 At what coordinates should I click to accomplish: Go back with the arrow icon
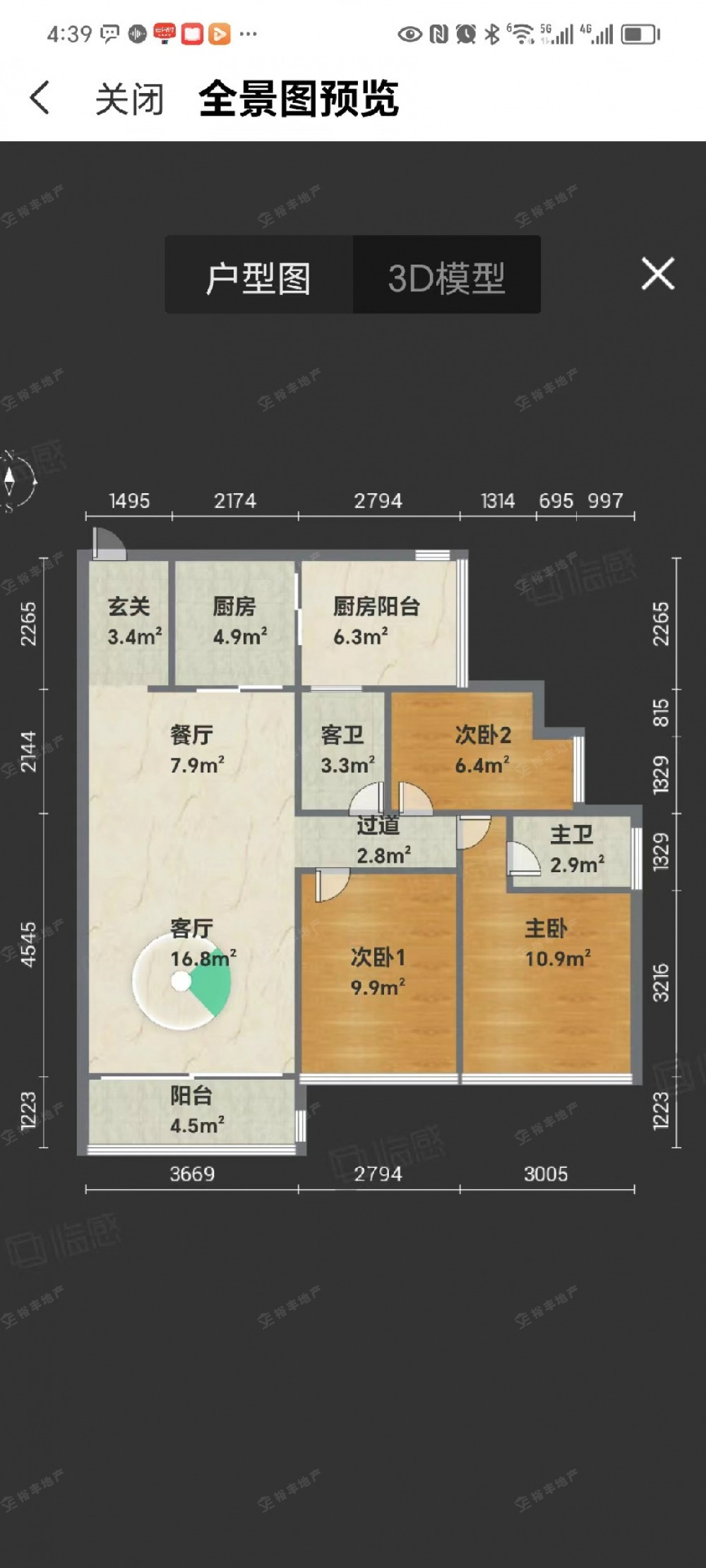(40, 97)
